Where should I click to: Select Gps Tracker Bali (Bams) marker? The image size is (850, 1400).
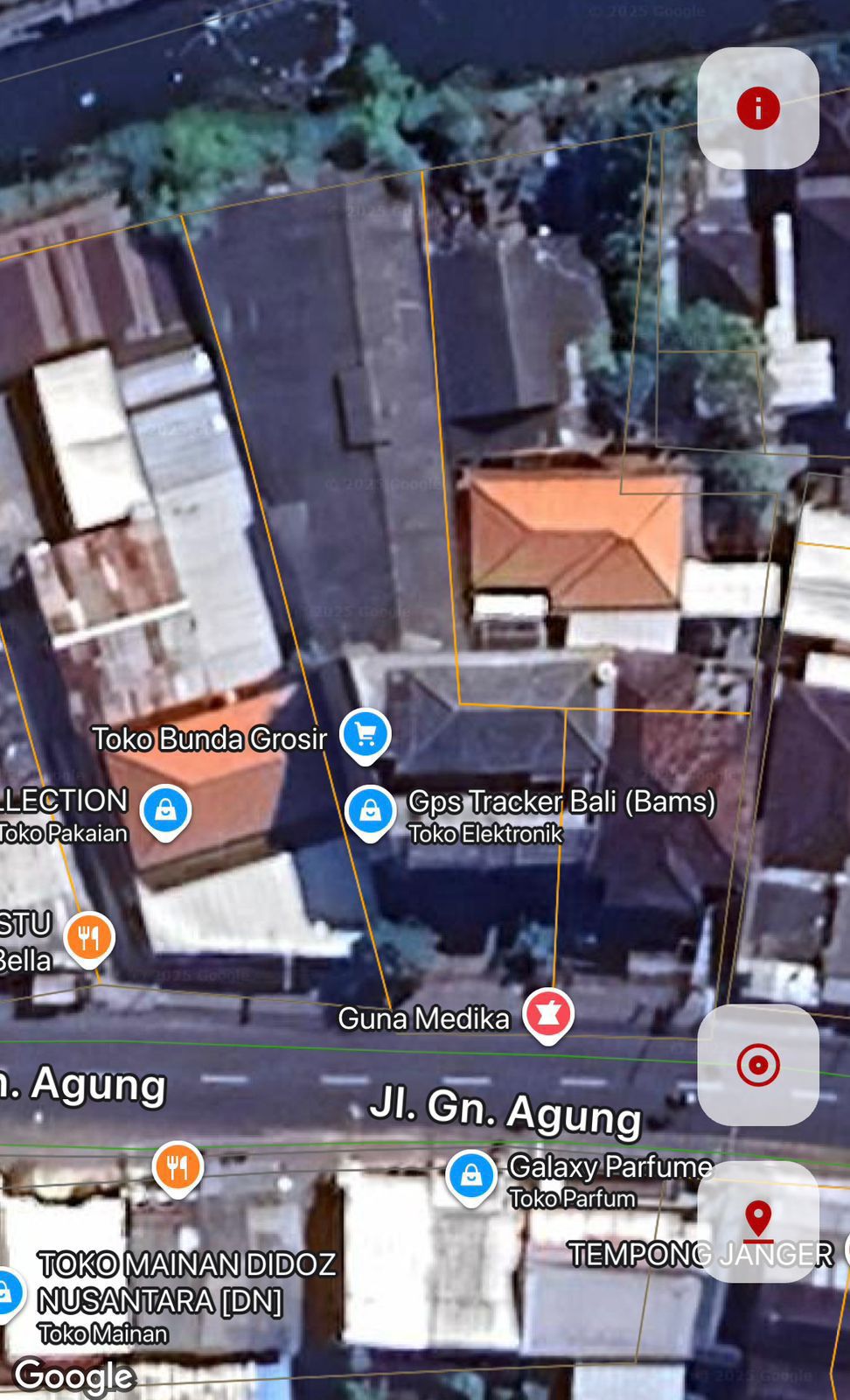(x=370, y=811)
